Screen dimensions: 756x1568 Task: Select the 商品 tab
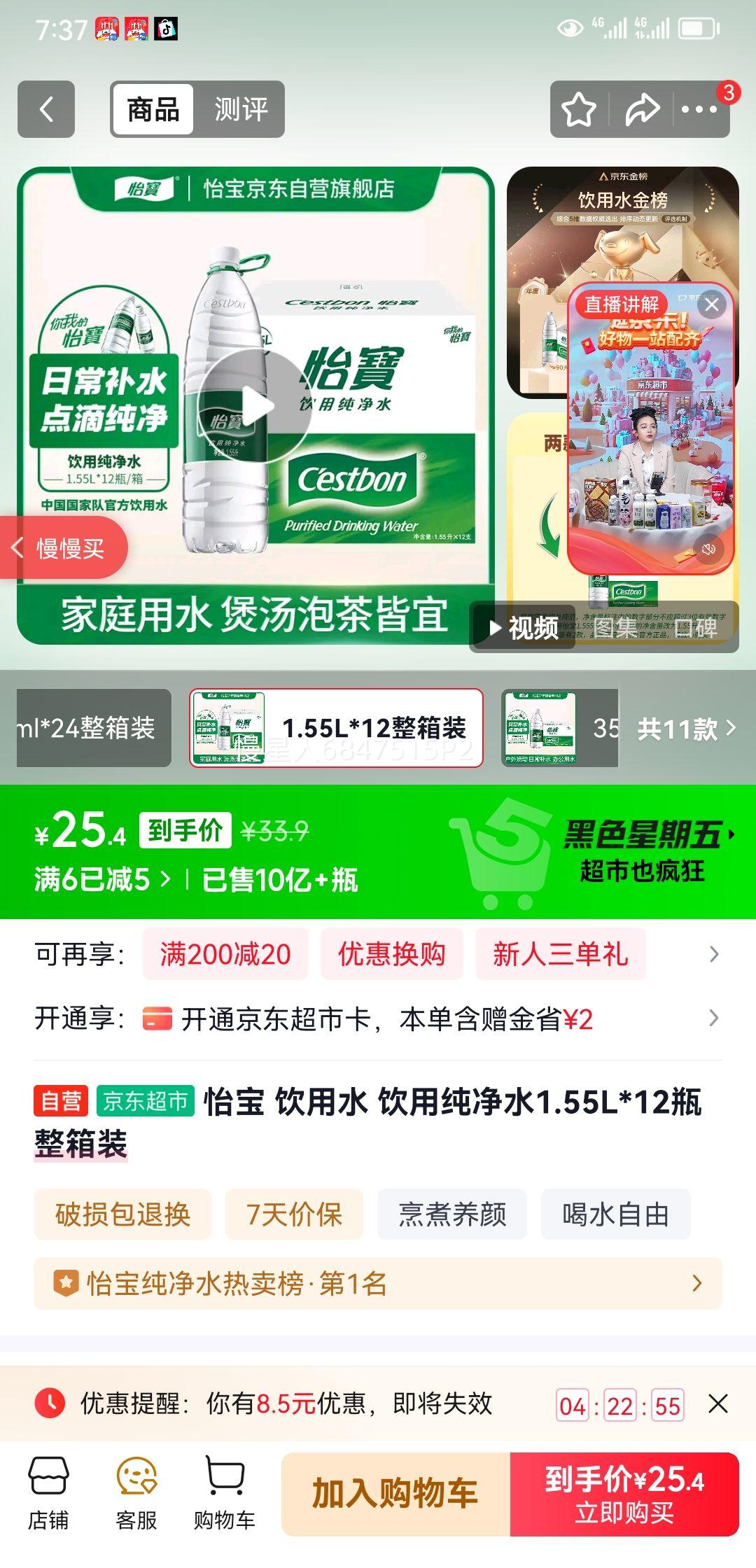(153, 108)
